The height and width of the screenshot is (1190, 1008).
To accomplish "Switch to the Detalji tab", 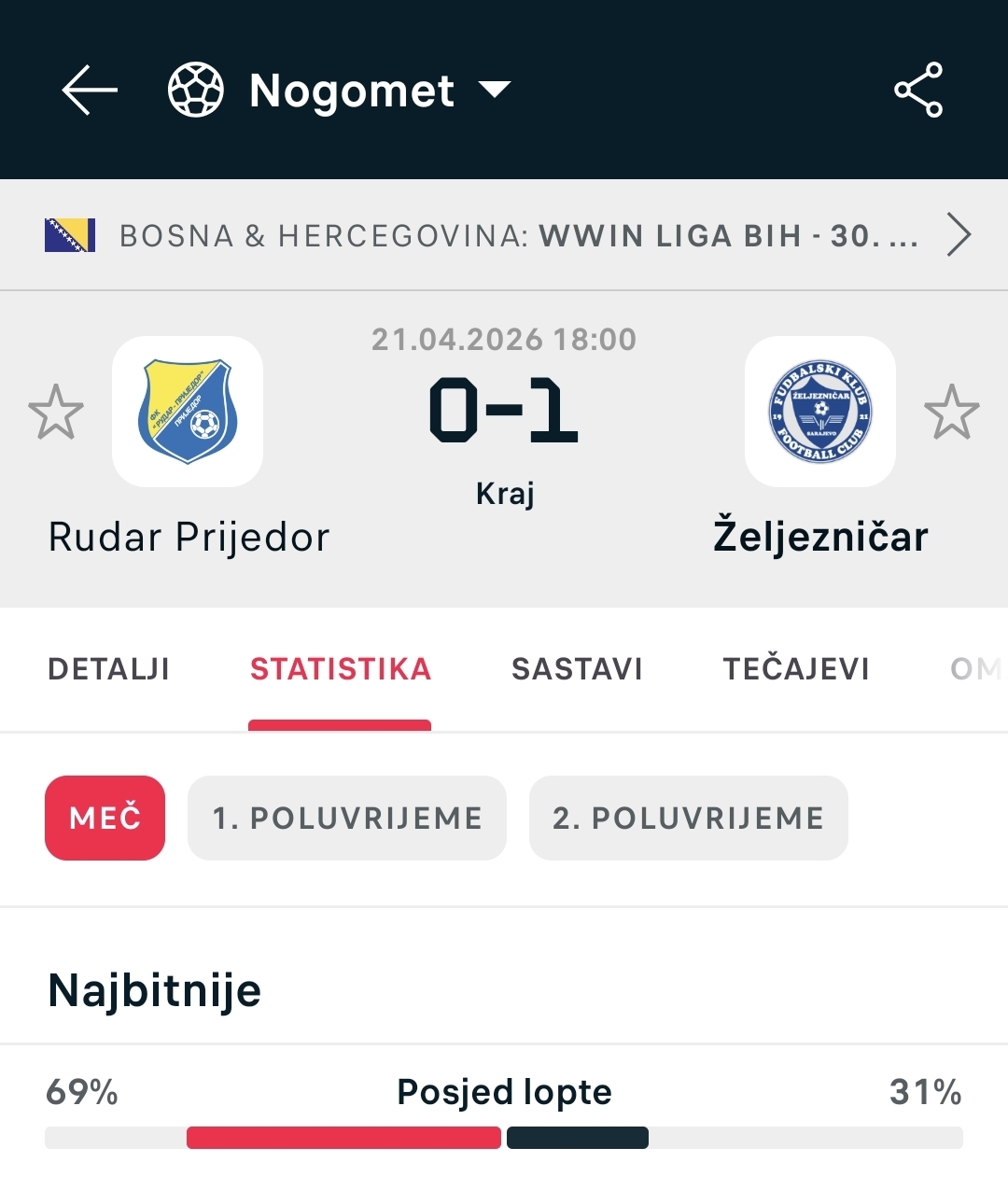I will [109, 669].
